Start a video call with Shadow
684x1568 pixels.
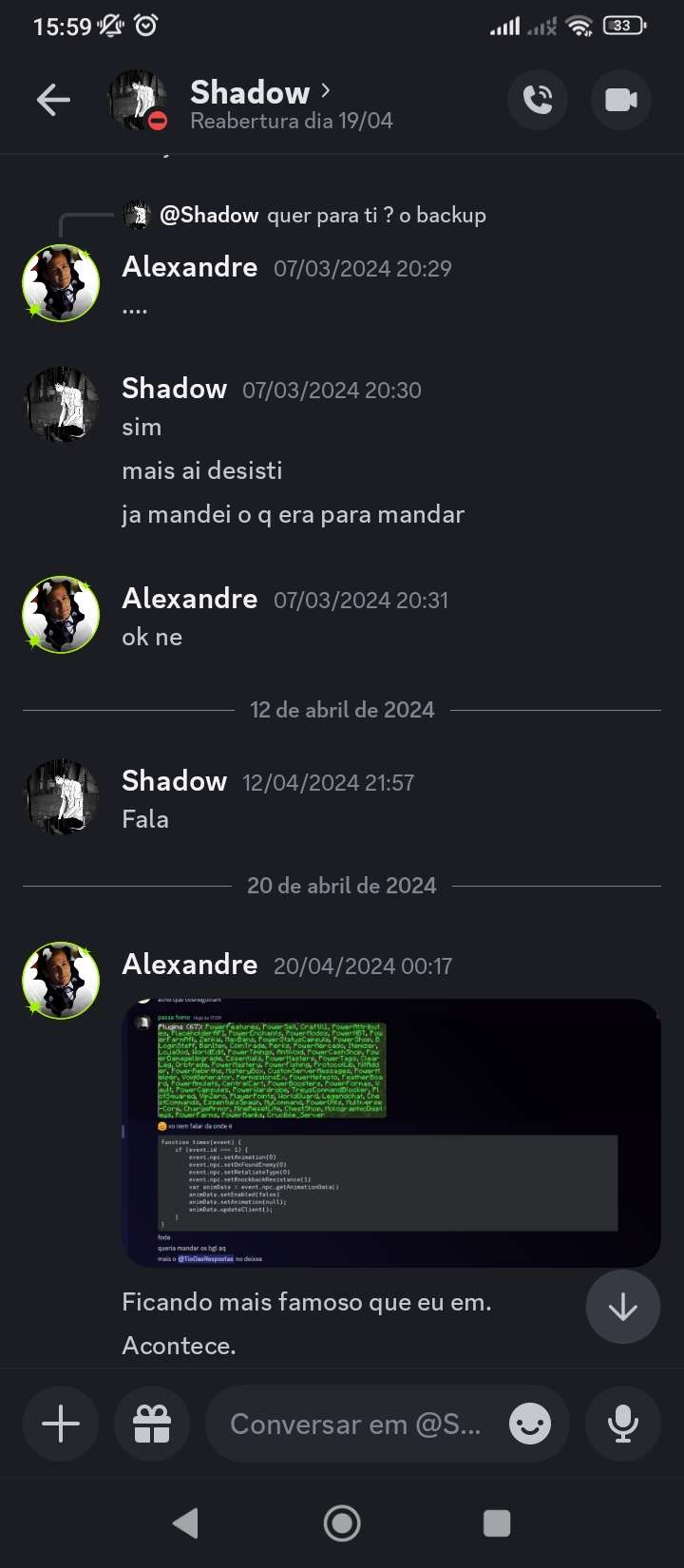click(620, 100)
